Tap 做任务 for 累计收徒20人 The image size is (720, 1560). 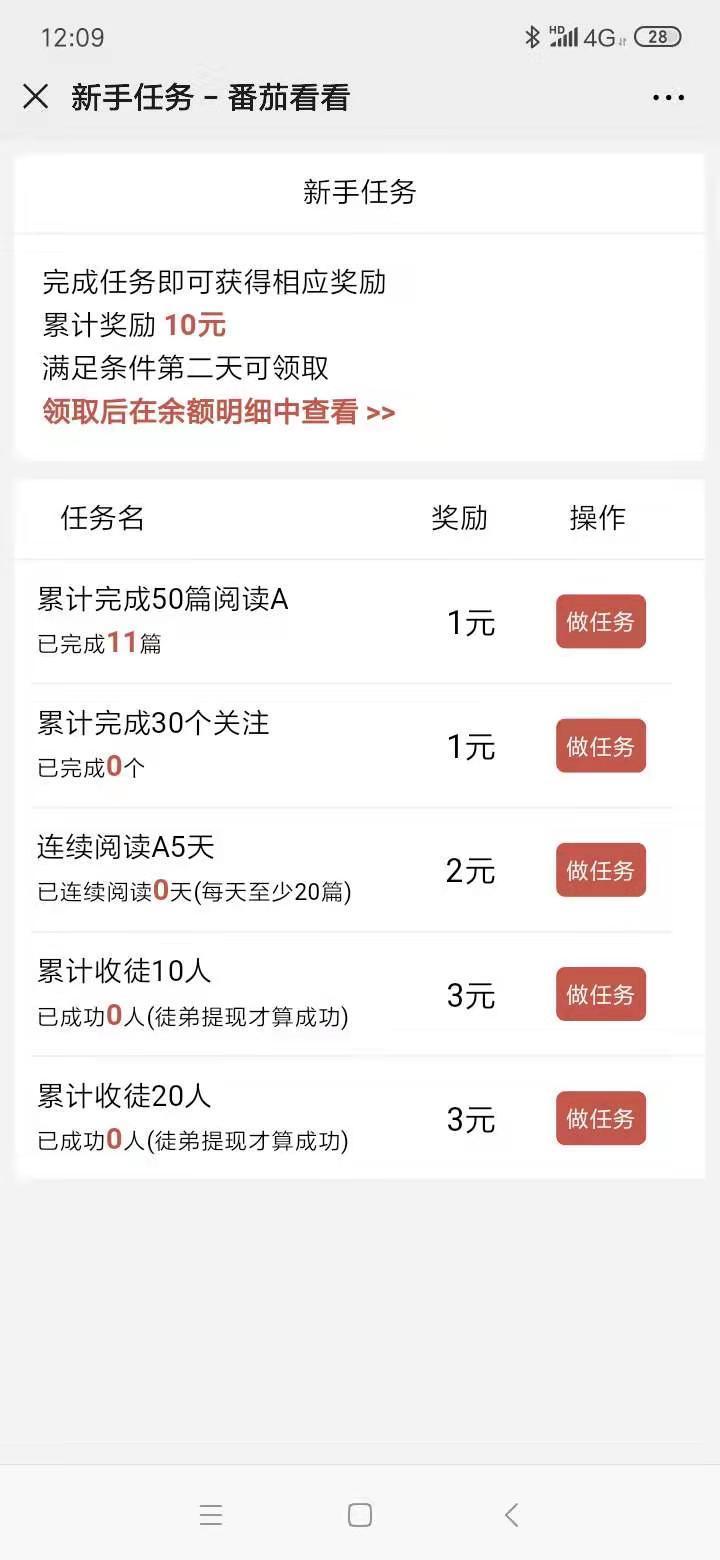coord(600,1118)
